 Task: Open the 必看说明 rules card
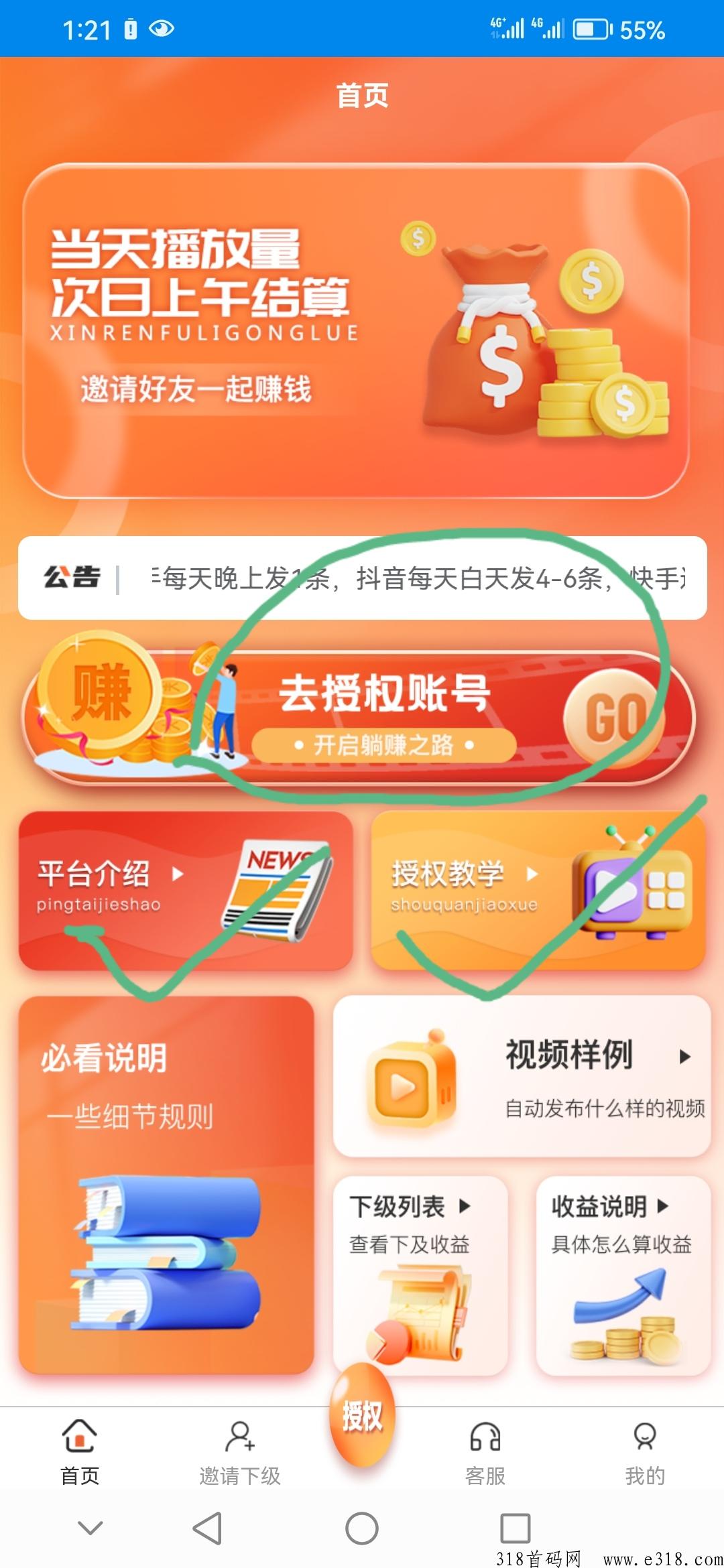click(x=166, y=1185)
